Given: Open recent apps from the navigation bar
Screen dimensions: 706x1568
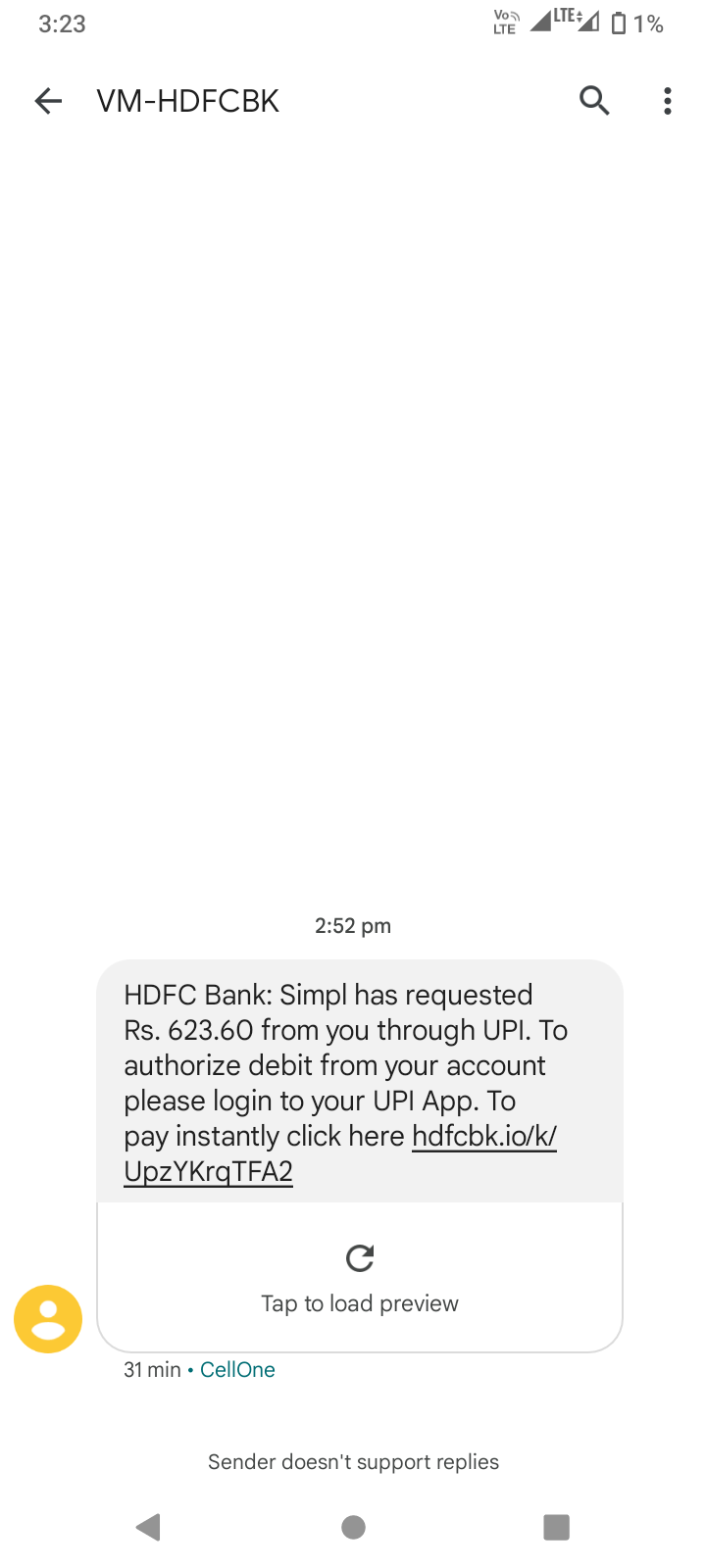Looking at the screenshot, I should [556, 1527].
